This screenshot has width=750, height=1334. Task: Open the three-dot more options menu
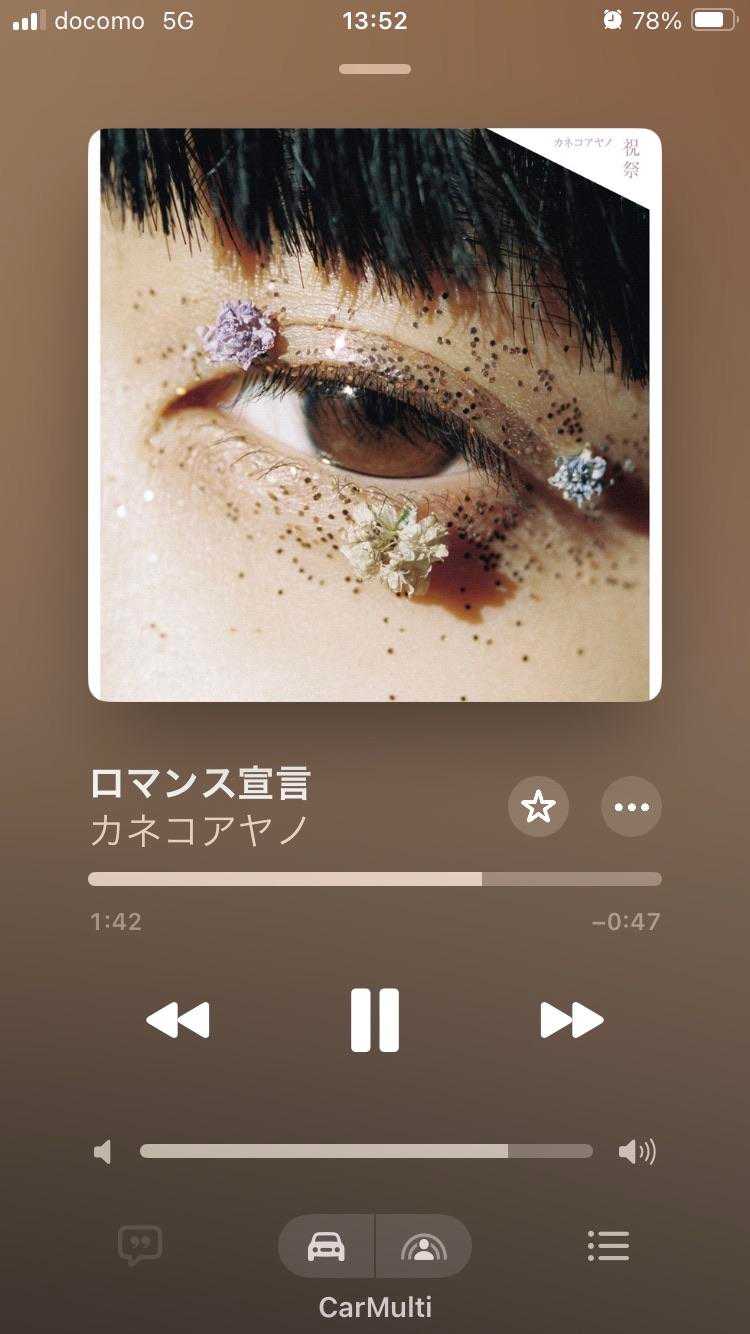631,806
